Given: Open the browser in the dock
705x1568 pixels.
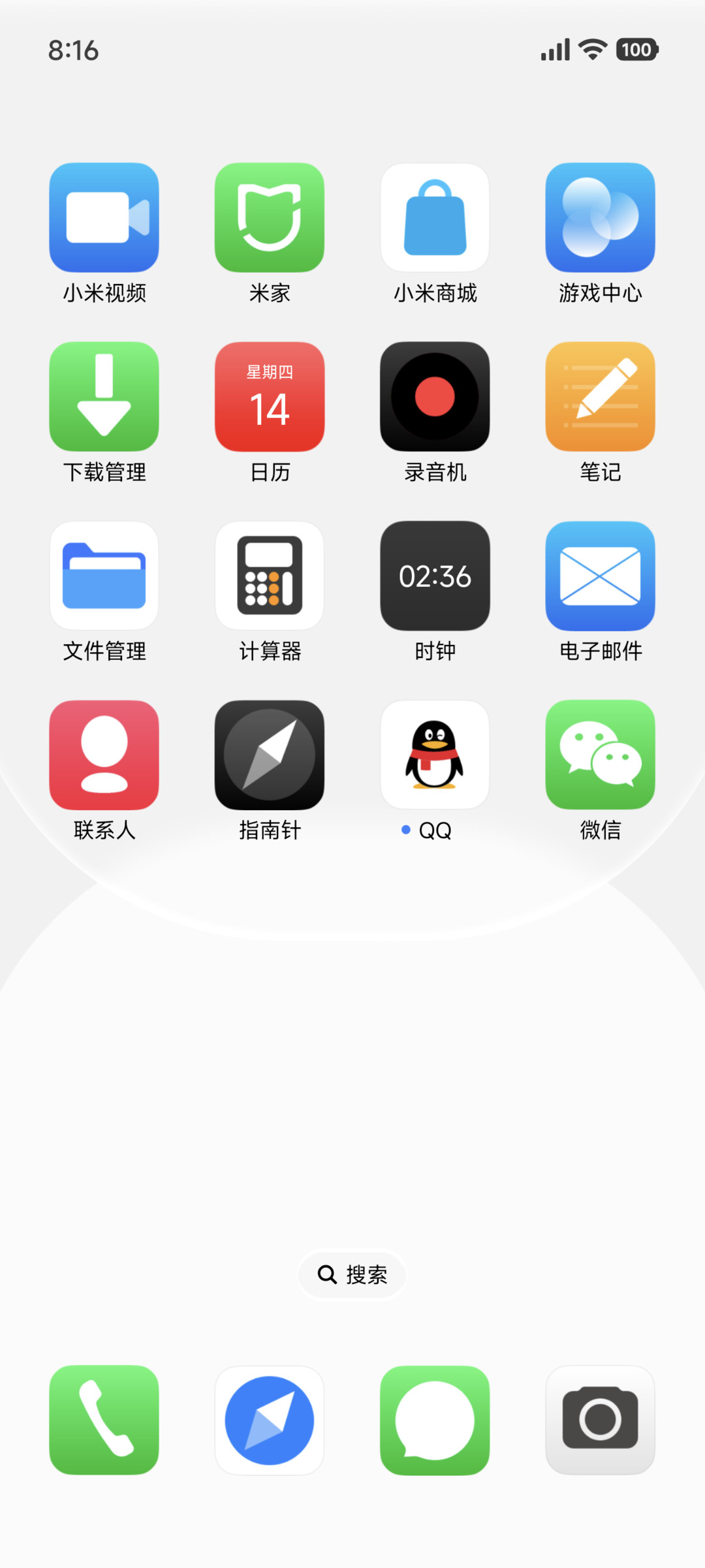Looking at the screenshot, I should pyautogui.click(x=270, y=1420).
